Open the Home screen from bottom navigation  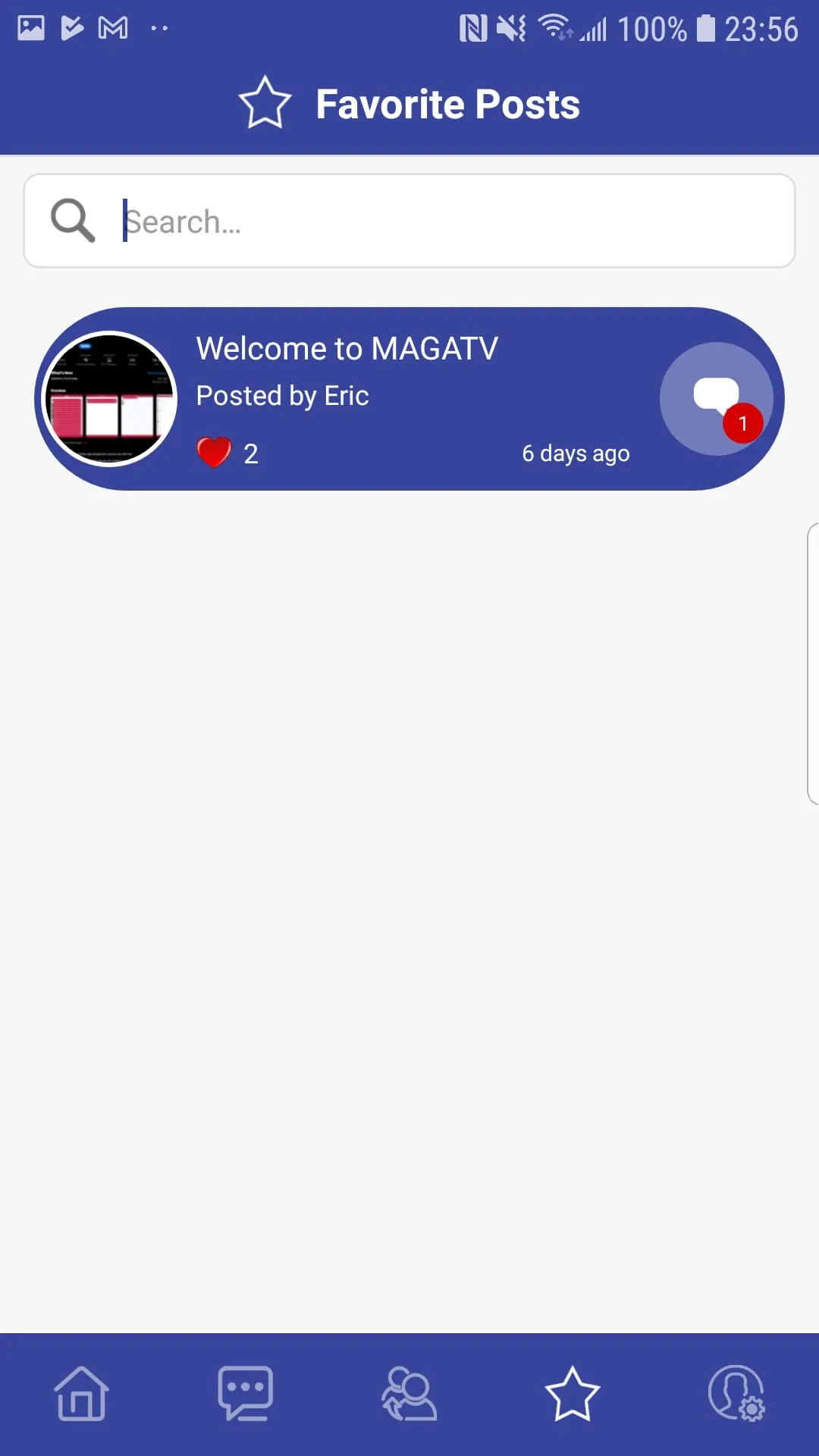click(x=81, y=1397)
